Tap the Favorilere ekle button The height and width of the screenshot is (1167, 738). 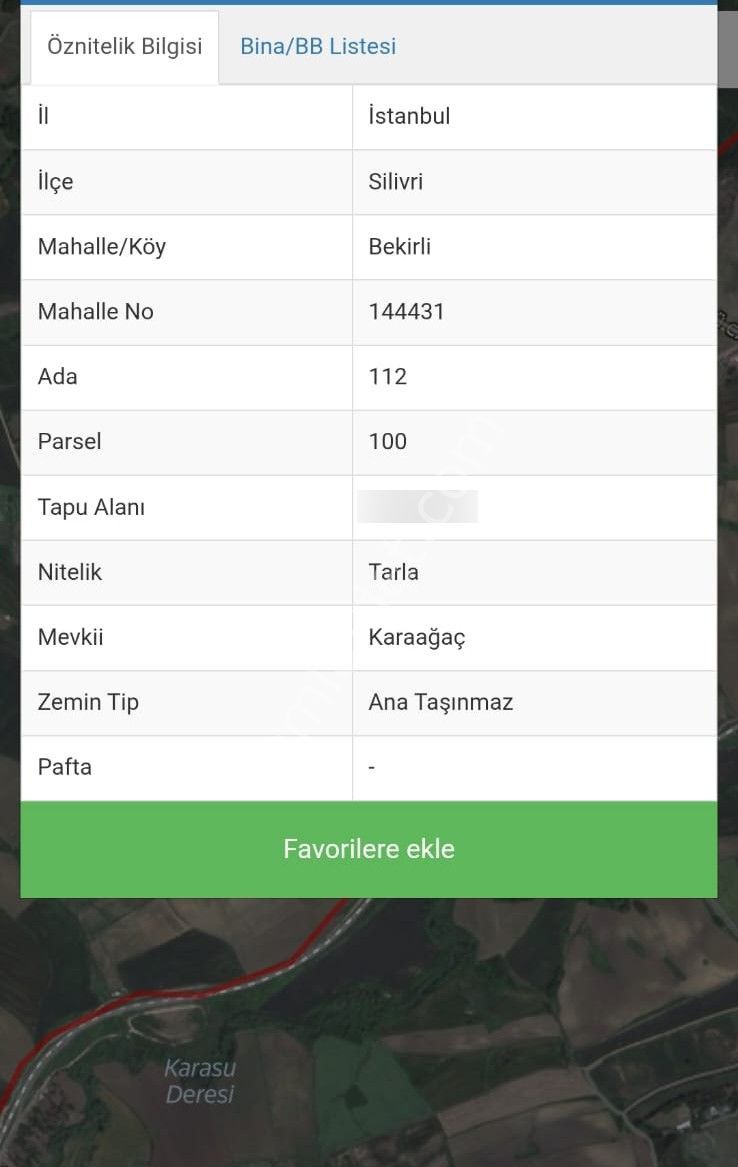coord(368,849)
